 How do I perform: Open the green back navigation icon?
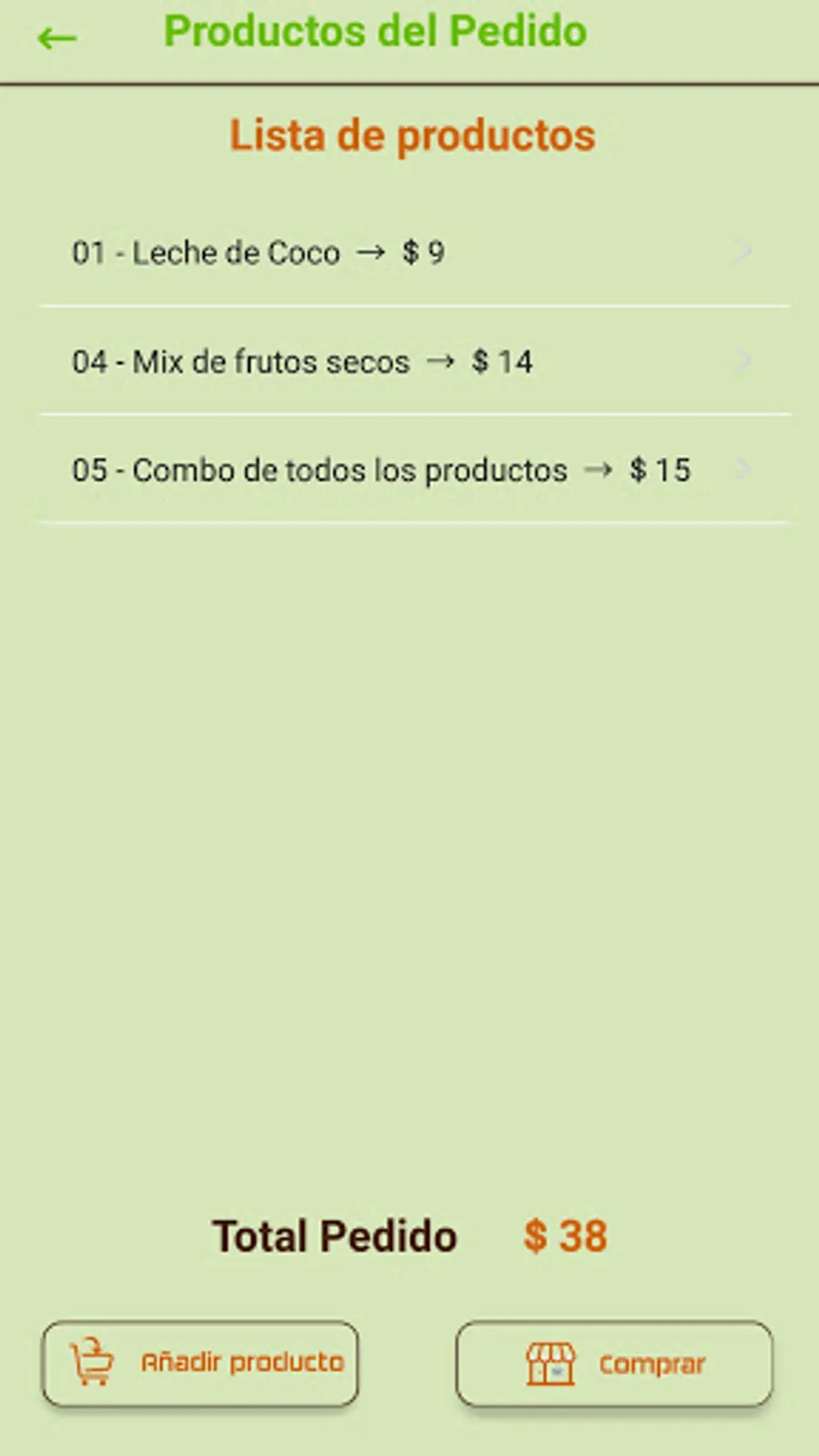[x=56, y=36]
